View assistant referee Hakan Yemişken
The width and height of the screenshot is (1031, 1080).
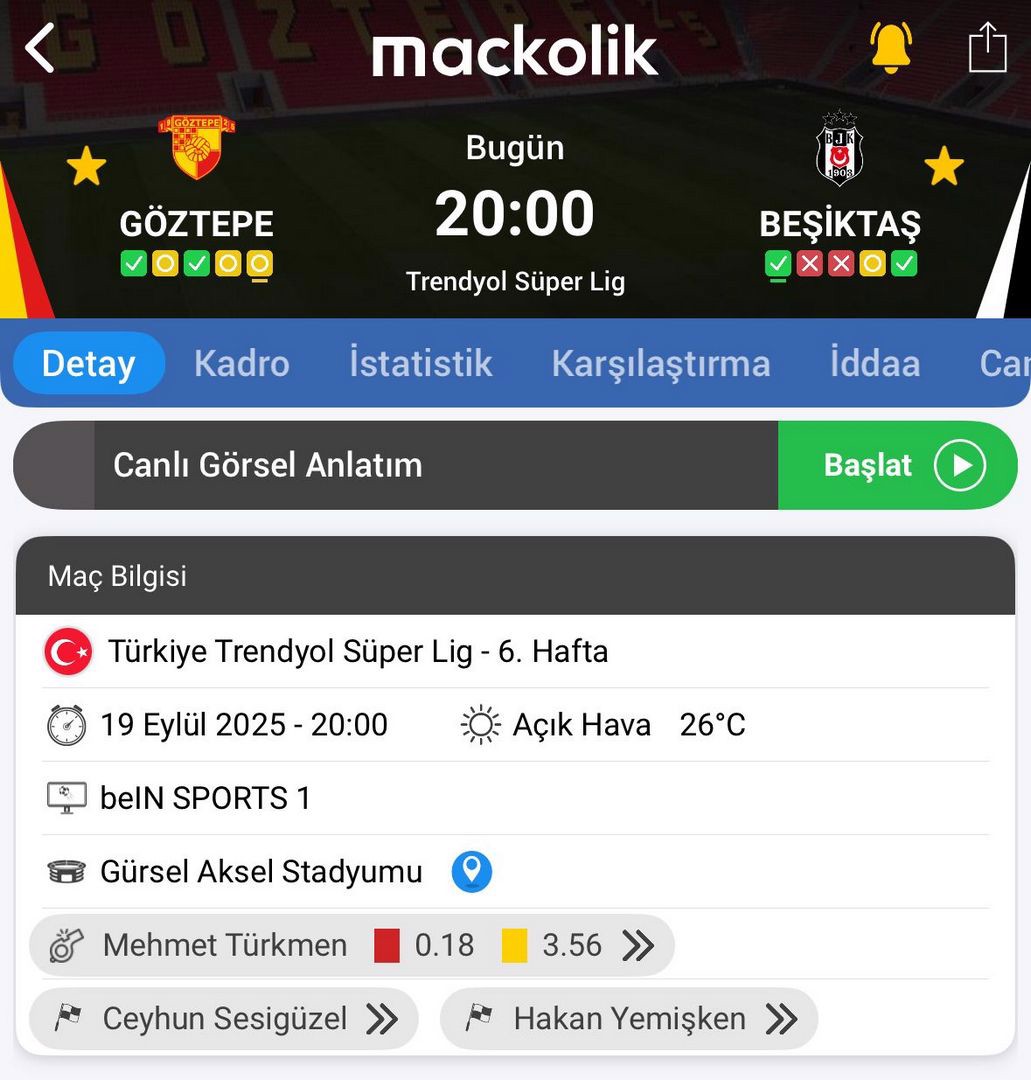click(629, 1019)
